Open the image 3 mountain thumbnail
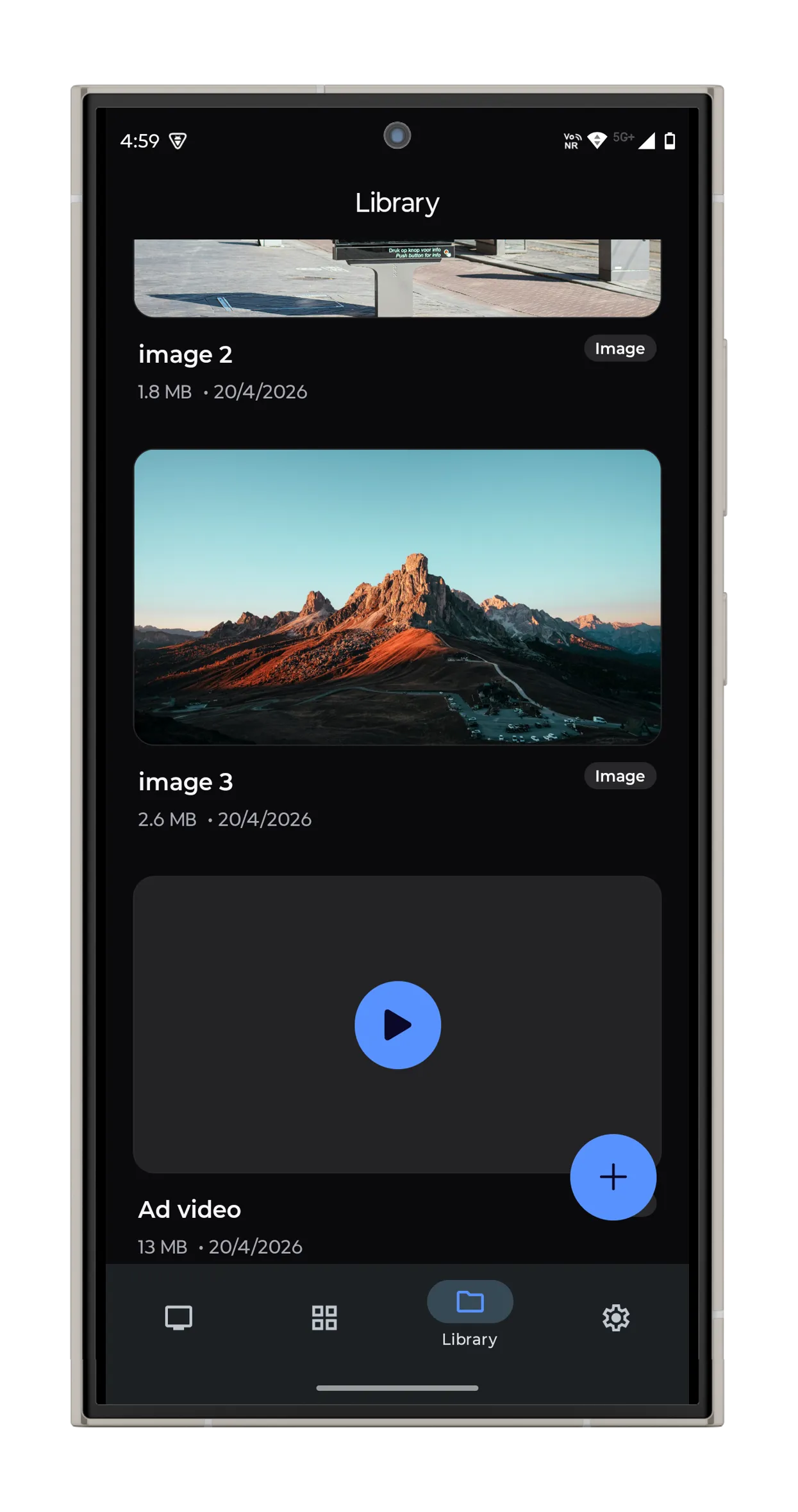This screenshot has width=798, height=1512. point(397,597)
